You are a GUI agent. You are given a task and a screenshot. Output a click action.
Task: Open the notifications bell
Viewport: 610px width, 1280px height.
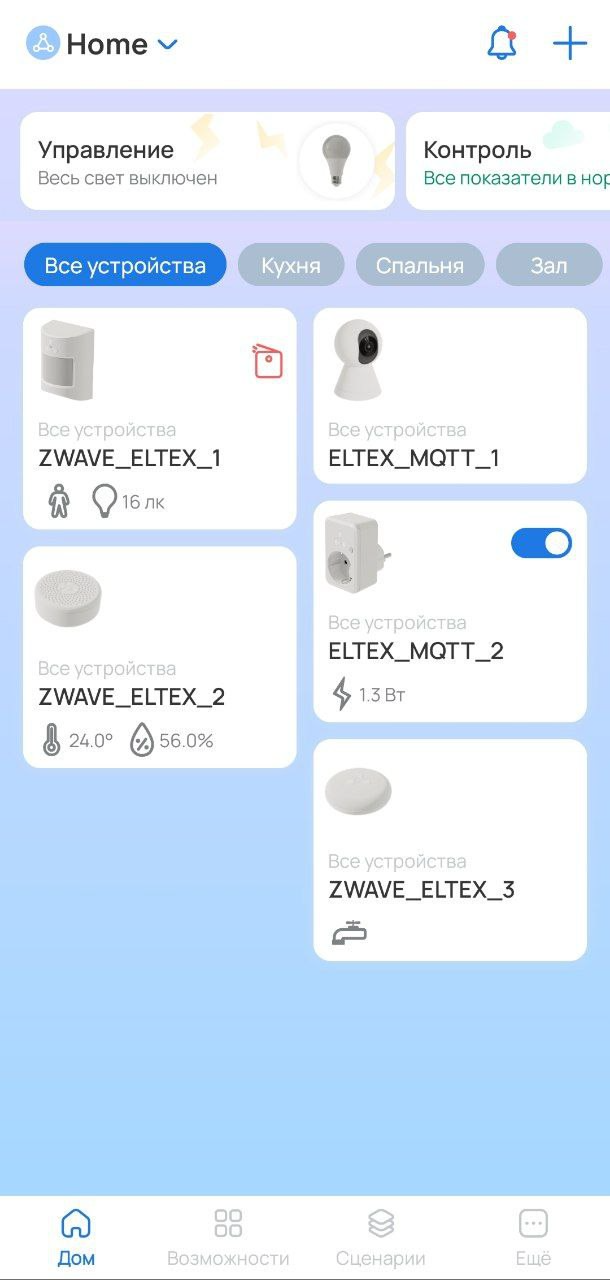pyautogui.click(x=502, y=44)
